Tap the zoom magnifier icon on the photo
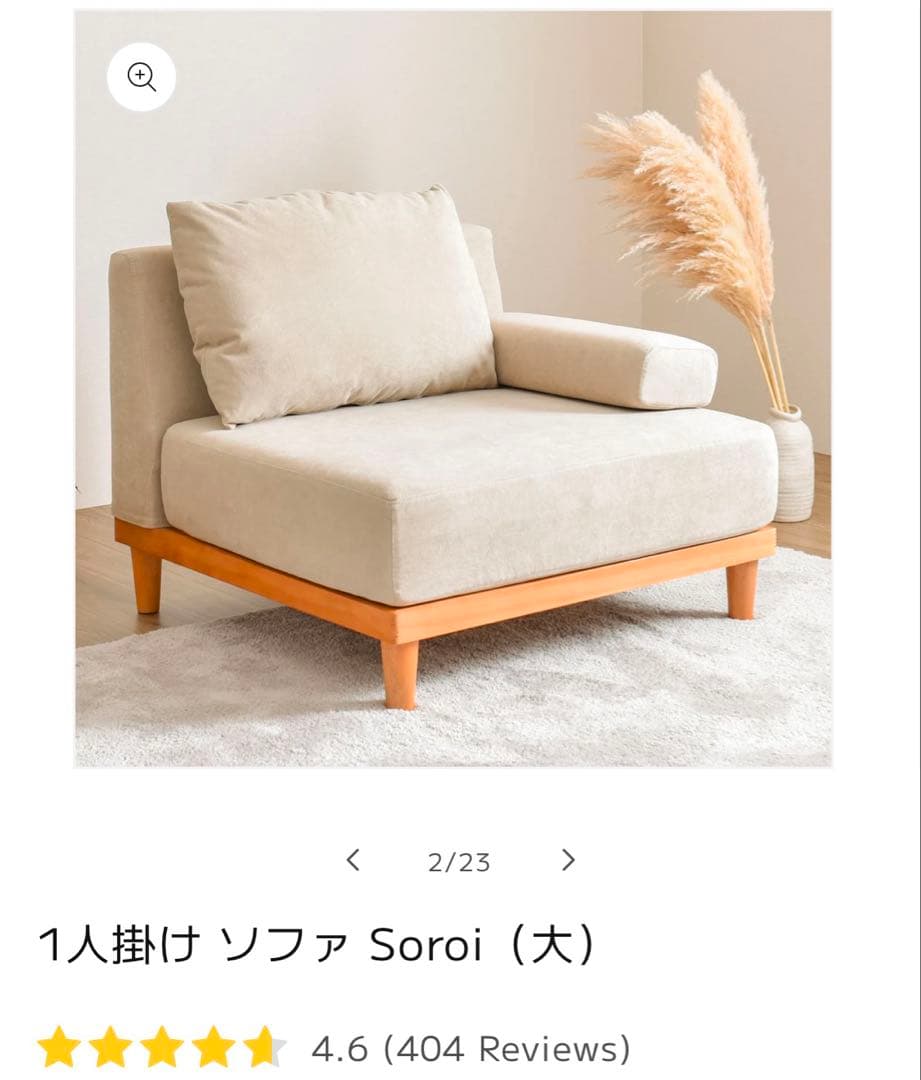 (141, 77)
